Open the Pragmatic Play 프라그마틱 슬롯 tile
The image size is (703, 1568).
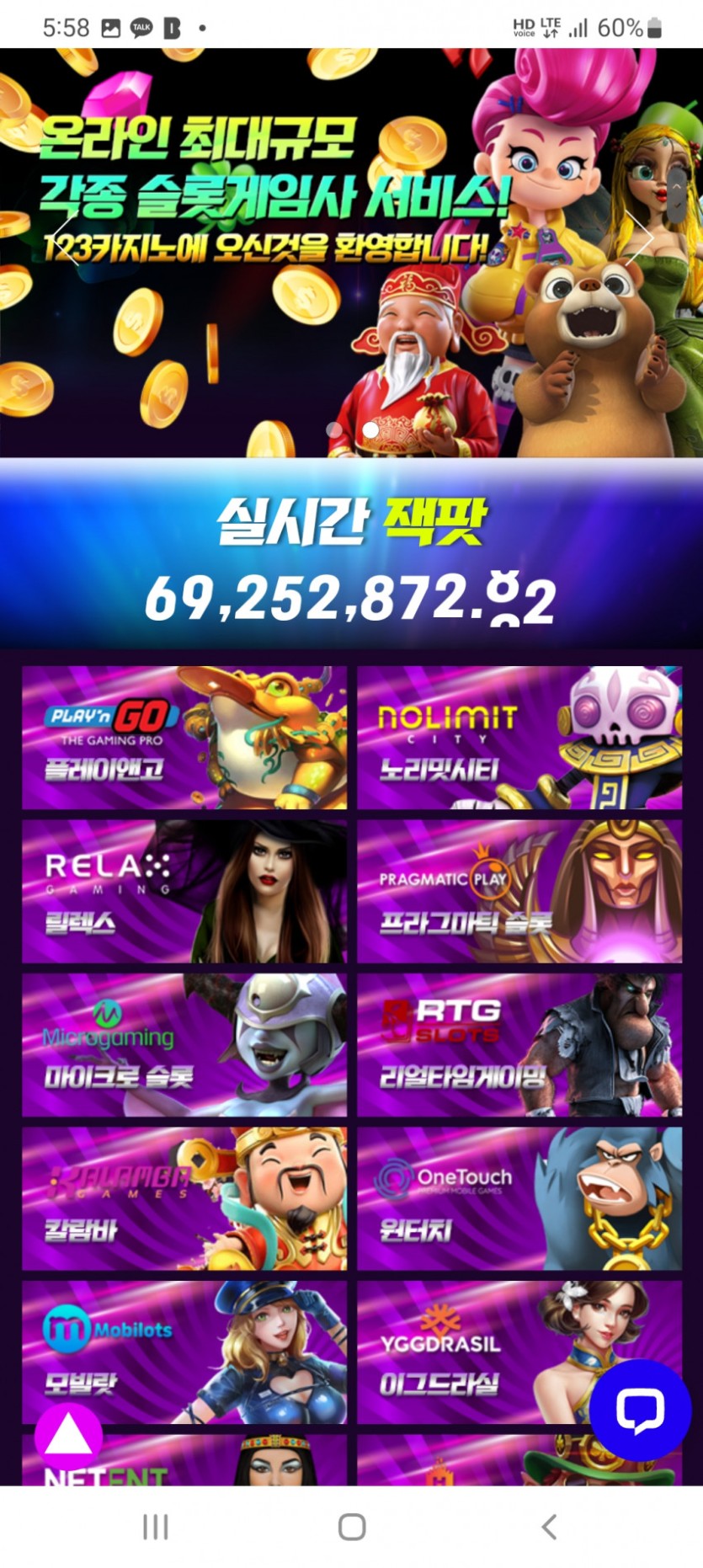point(519,892)
